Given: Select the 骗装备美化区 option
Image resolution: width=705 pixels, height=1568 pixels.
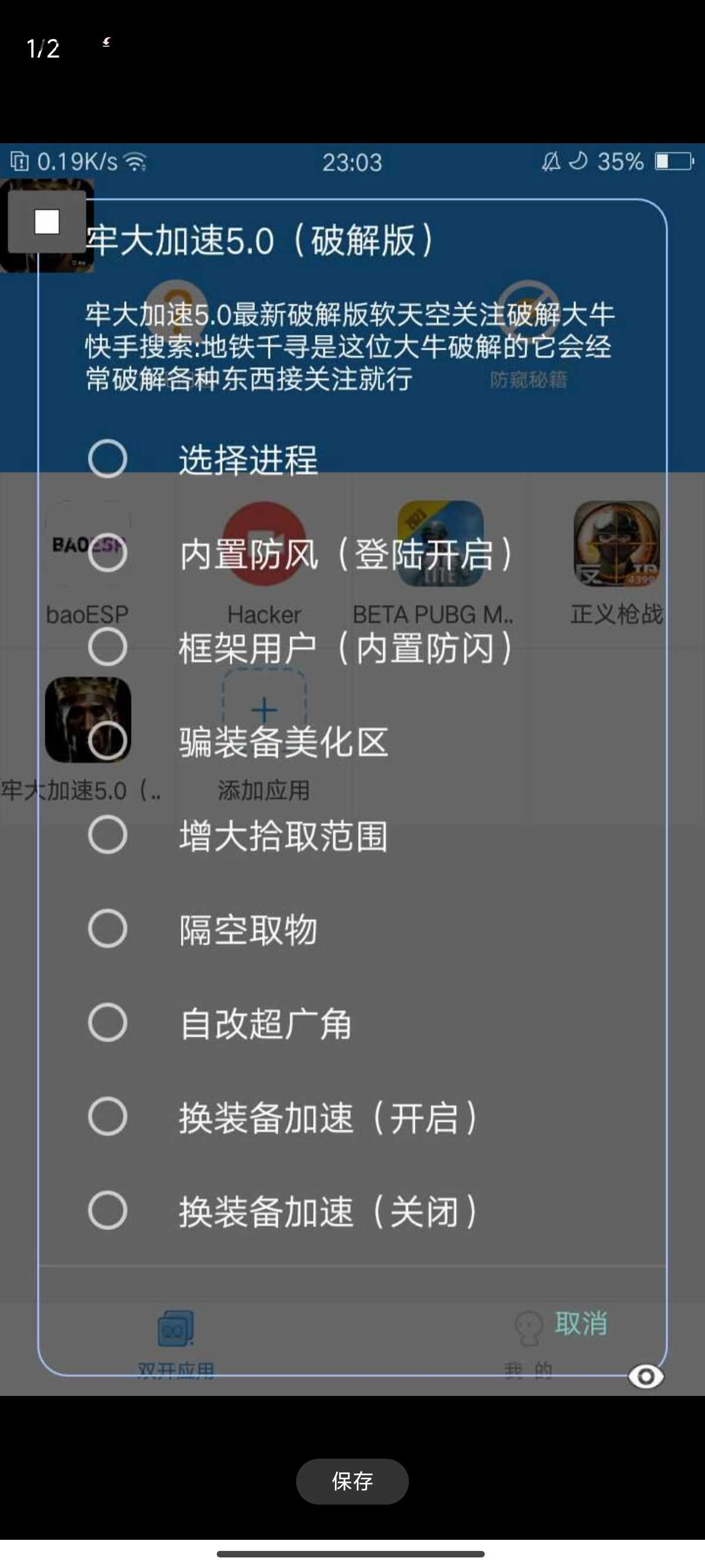Looking at the screenshot, I should point(352,741).
